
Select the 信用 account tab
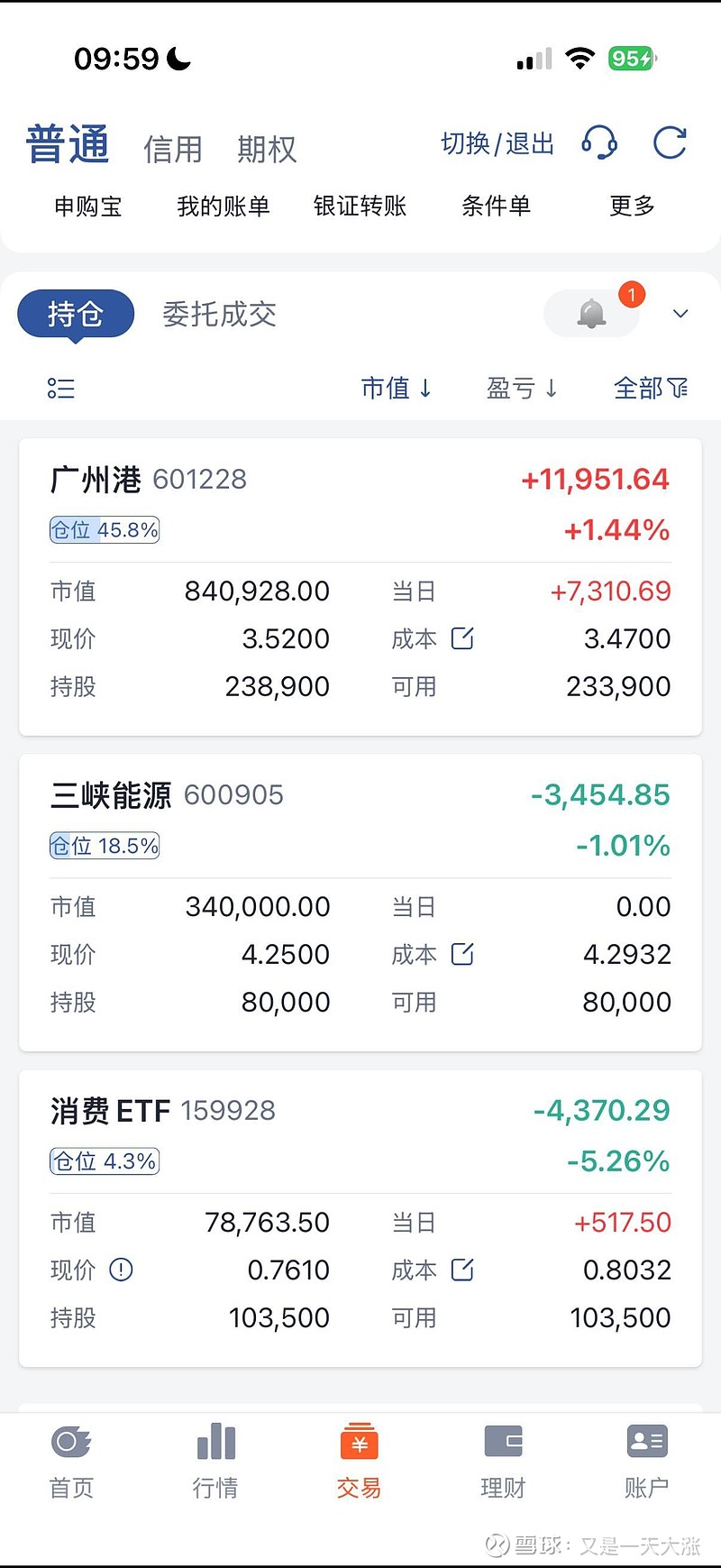(173, 149)
